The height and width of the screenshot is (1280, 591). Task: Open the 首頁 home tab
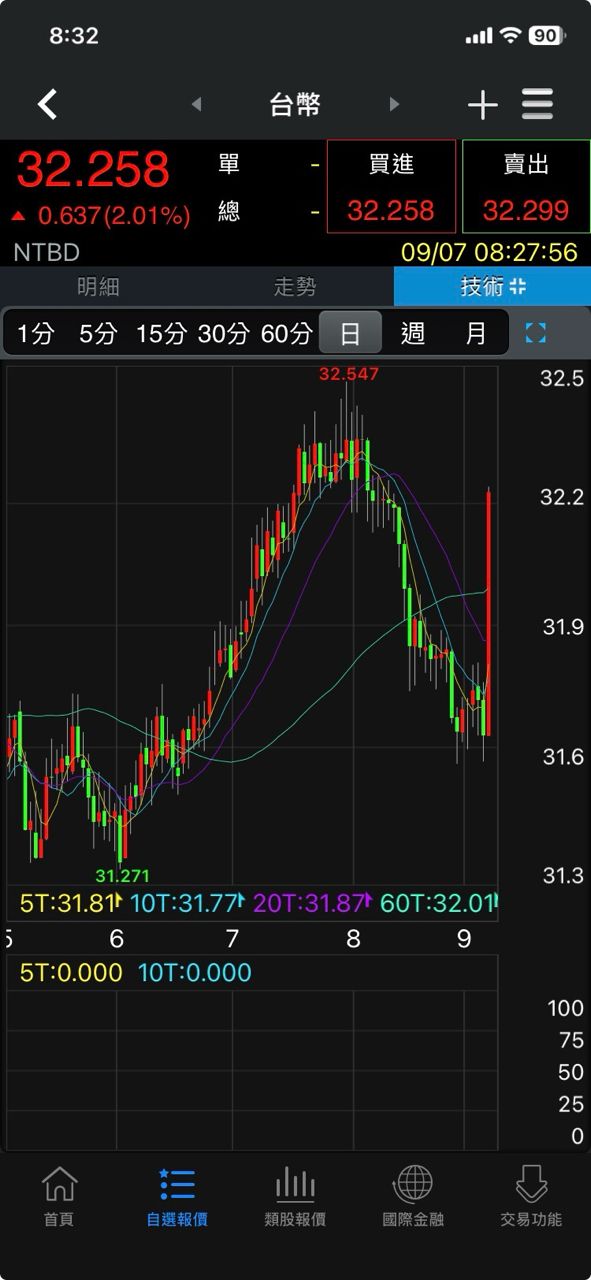(59, 1197)
